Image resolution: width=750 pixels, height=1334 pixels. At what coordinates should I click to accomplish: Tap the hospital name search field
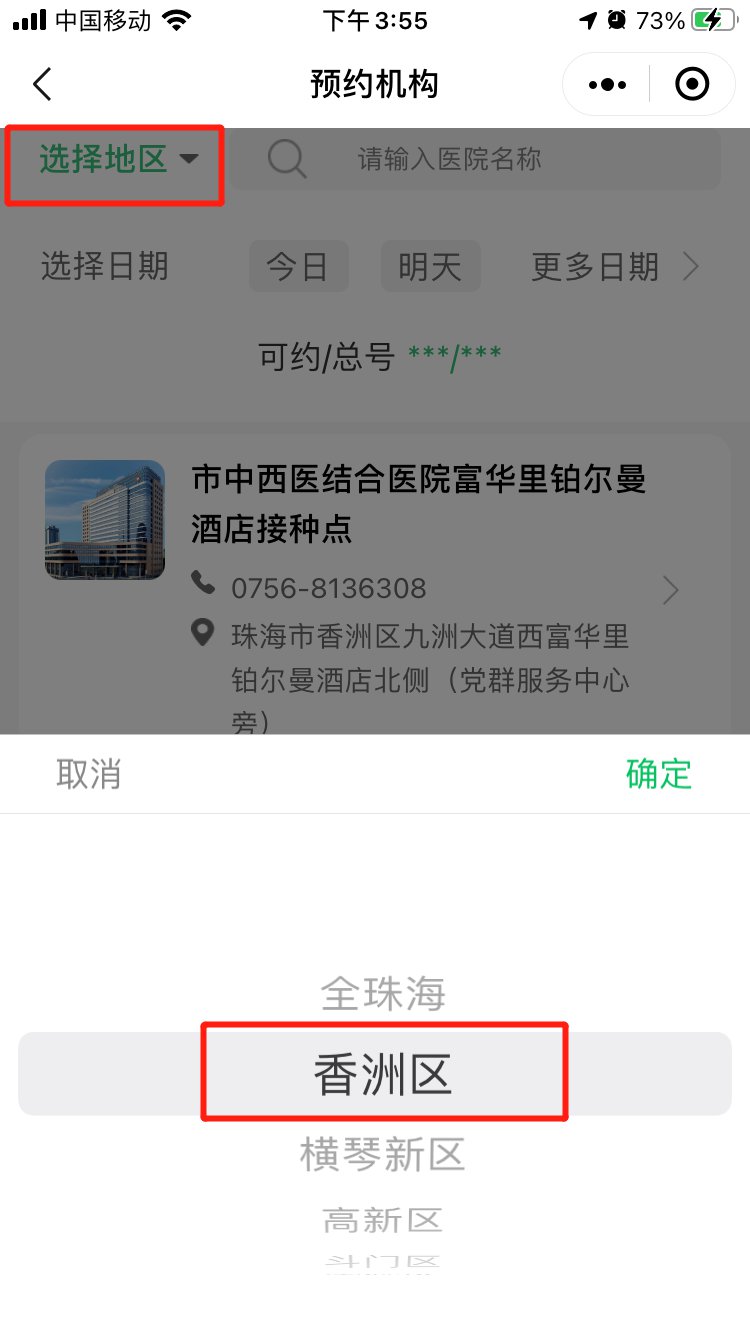tap(490, 159)
